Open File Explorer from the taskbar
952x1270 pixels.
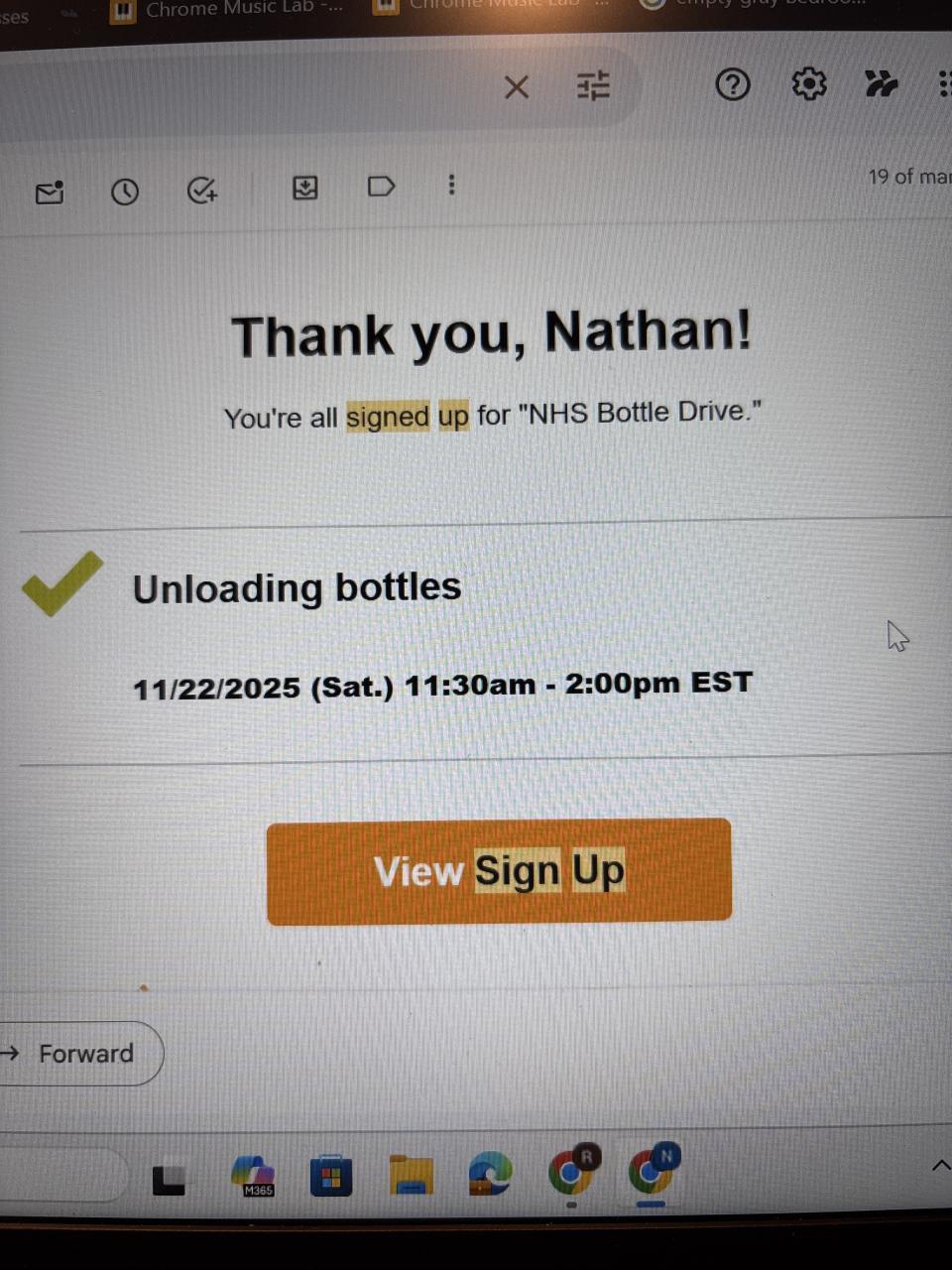click(411, 1176)
